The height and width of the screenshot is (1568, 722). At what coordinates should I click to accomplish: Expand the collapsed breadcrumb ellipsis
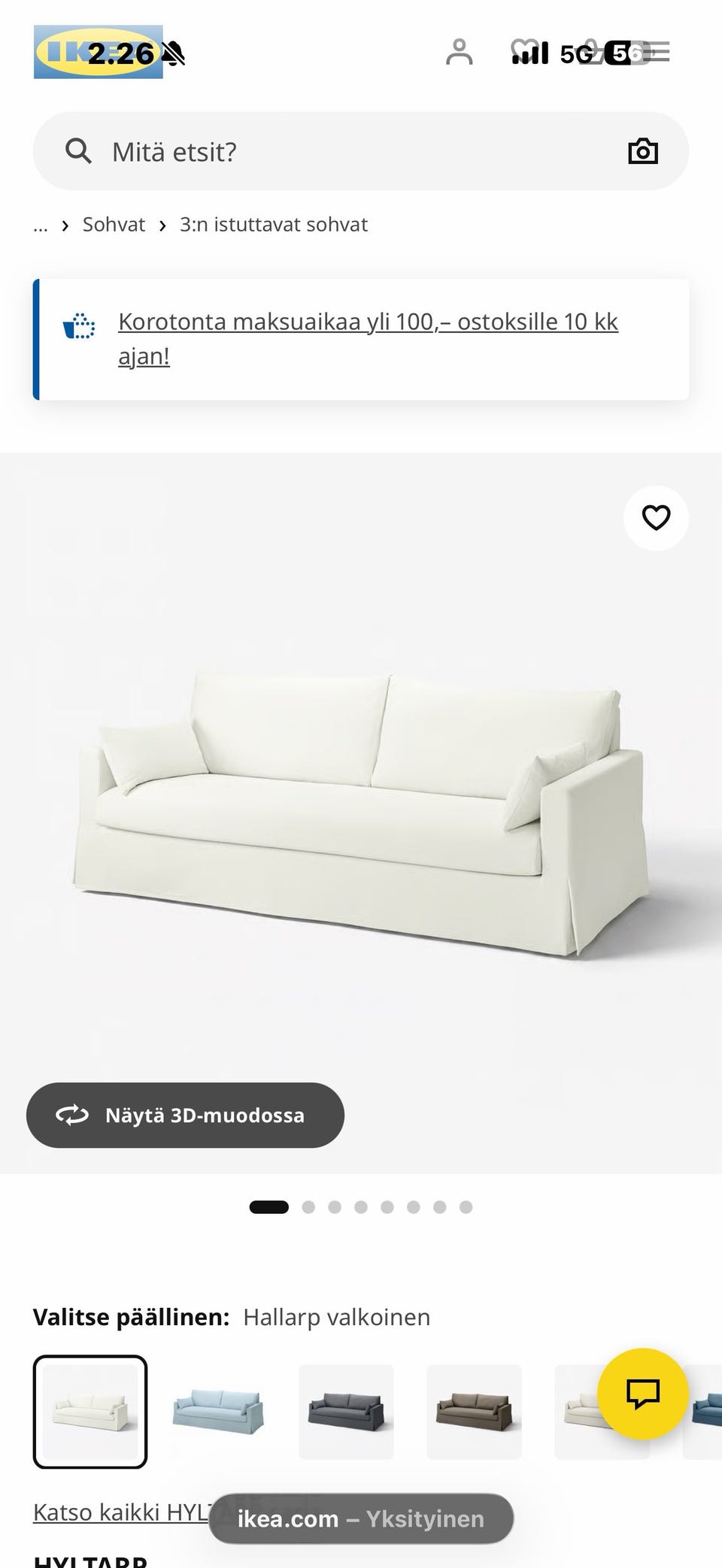[41, 225]
